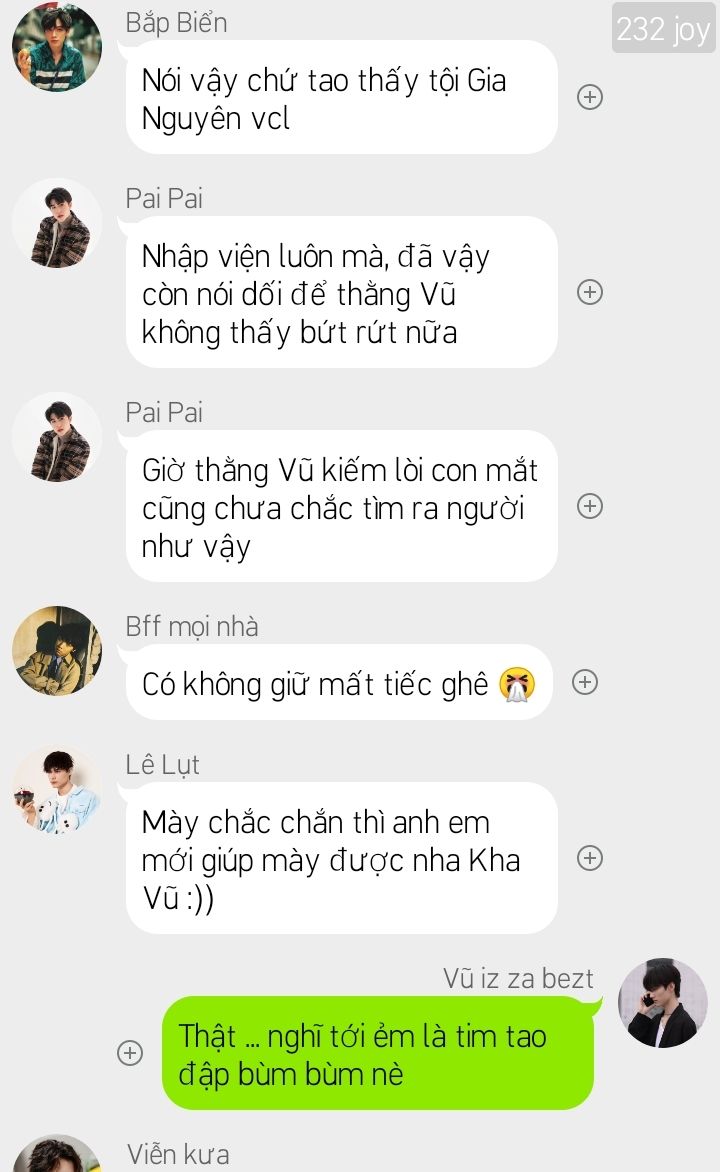Tap the plus icon beside Lê Lụt's message

pos(590,858)
